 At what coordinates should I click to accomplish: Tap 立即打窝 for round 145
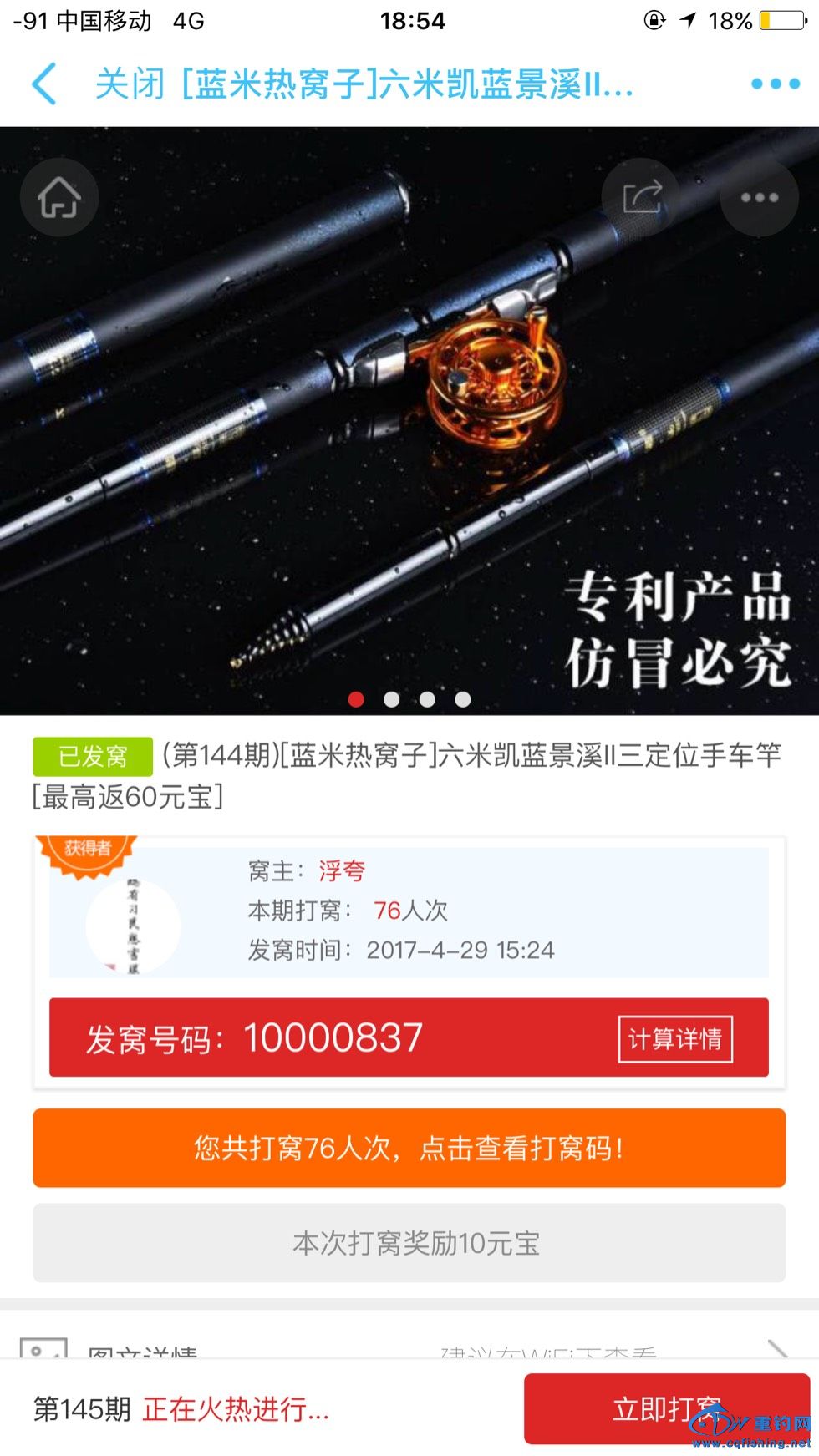click(x=666, y=1408)
